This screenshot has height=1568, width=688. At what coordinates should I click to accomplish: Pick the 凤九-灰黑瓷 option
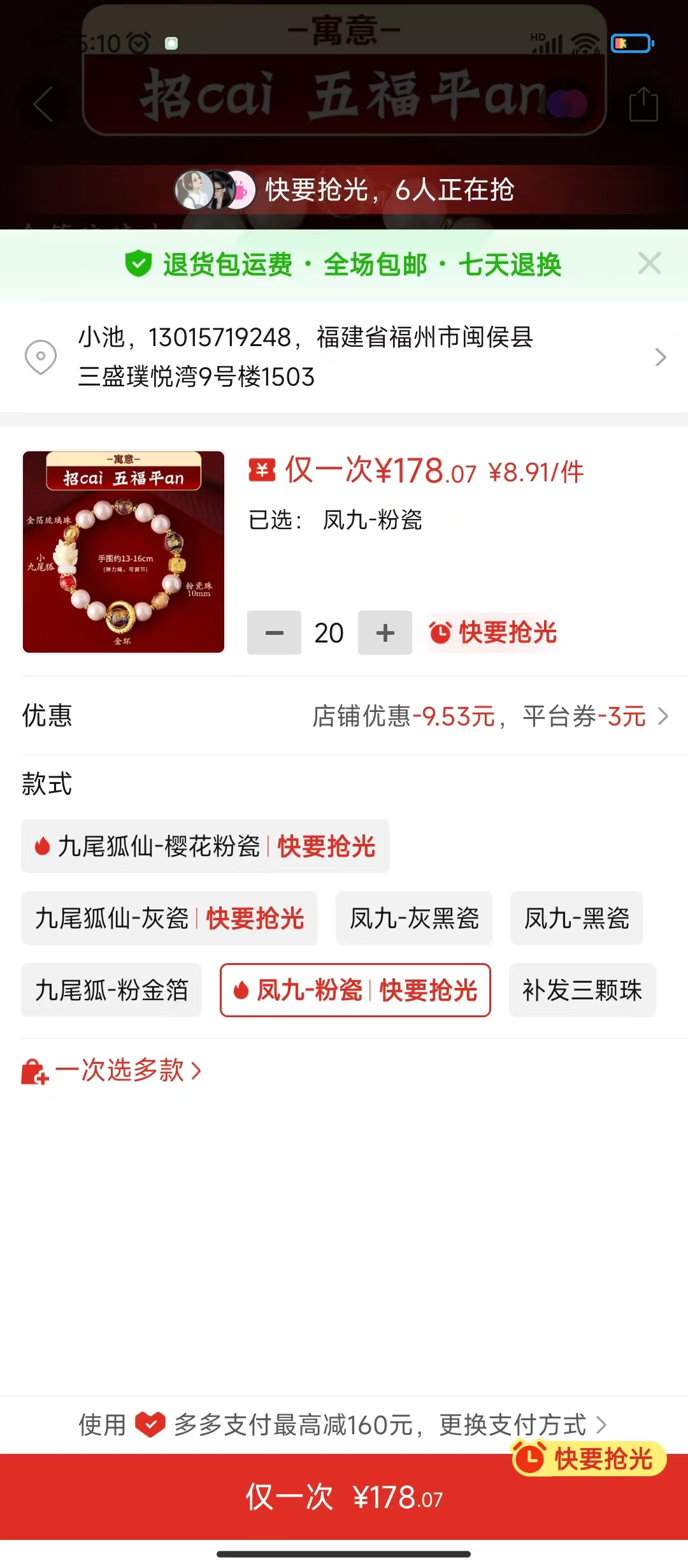(x=414, y=918)
